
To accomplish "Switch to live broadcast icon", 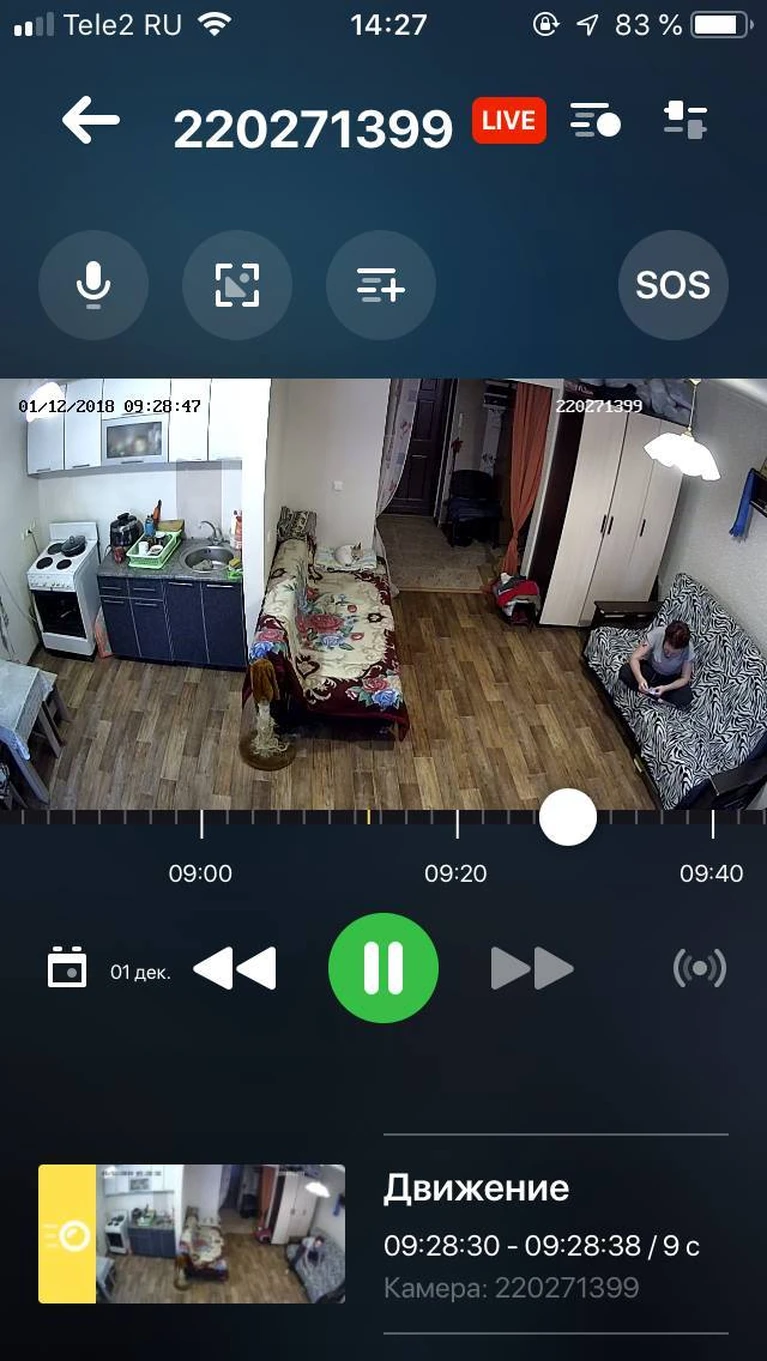I will 699,968.
